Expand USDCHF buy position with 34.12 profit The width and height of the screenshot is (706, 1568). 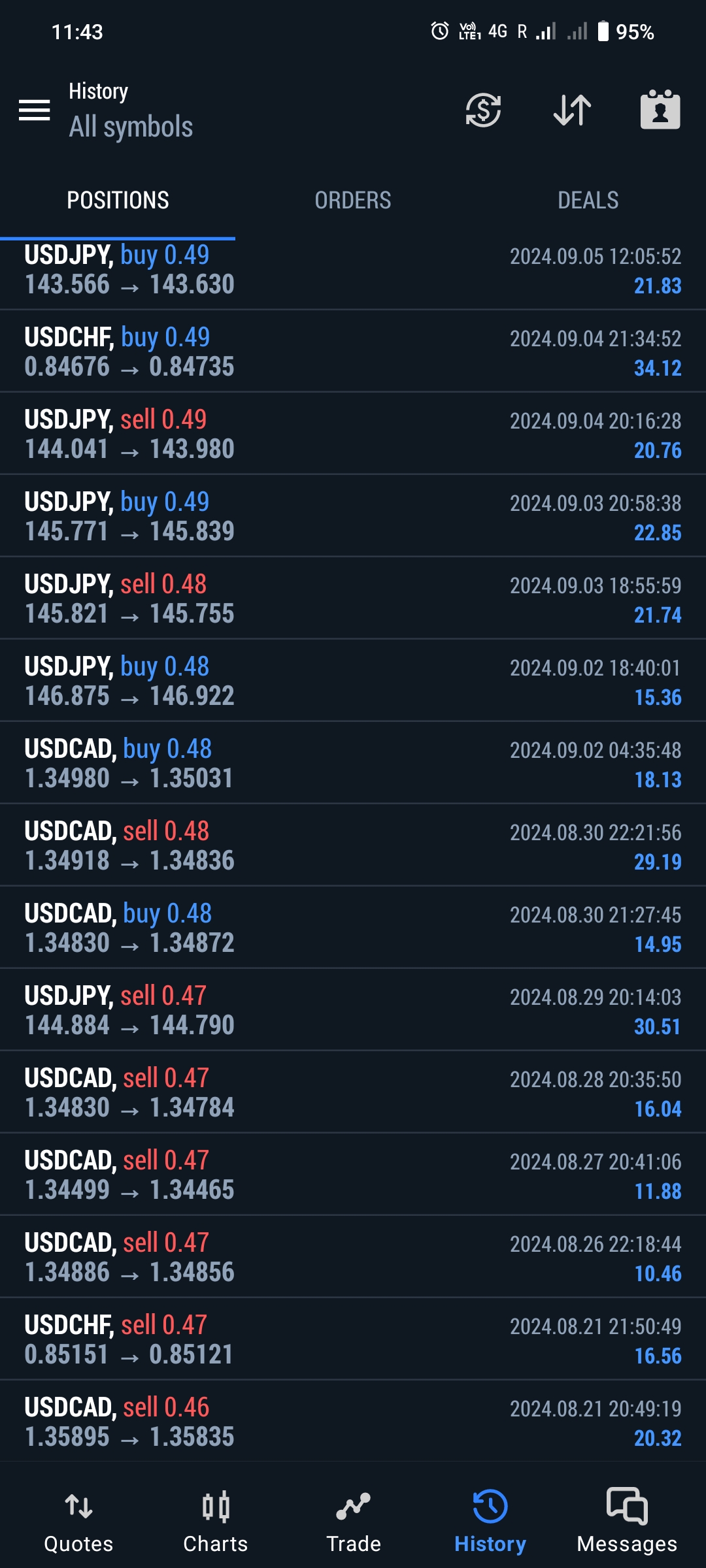pos(353,352)
